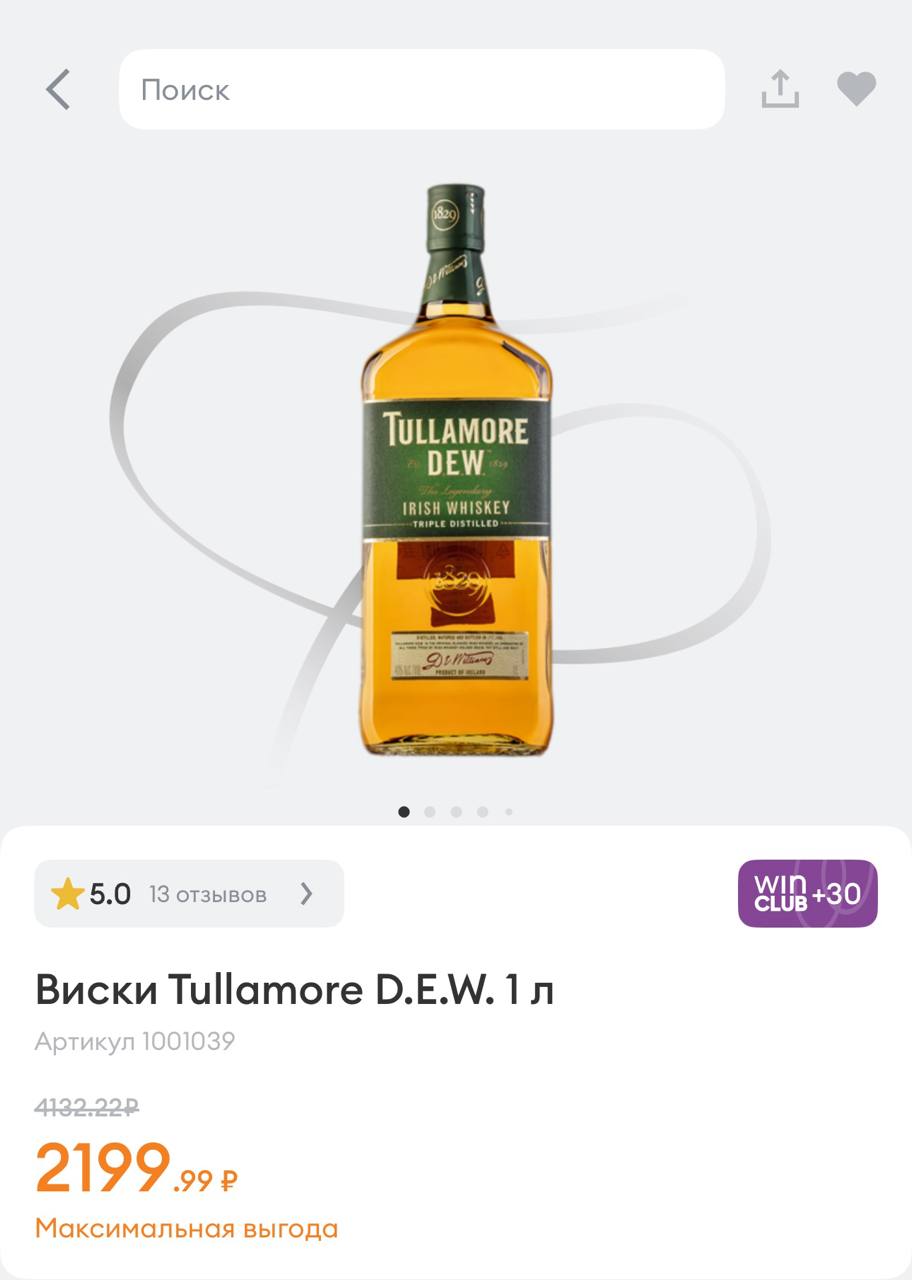Add the whiskey to favorites

pyautogui.click(x=856, y=90)
